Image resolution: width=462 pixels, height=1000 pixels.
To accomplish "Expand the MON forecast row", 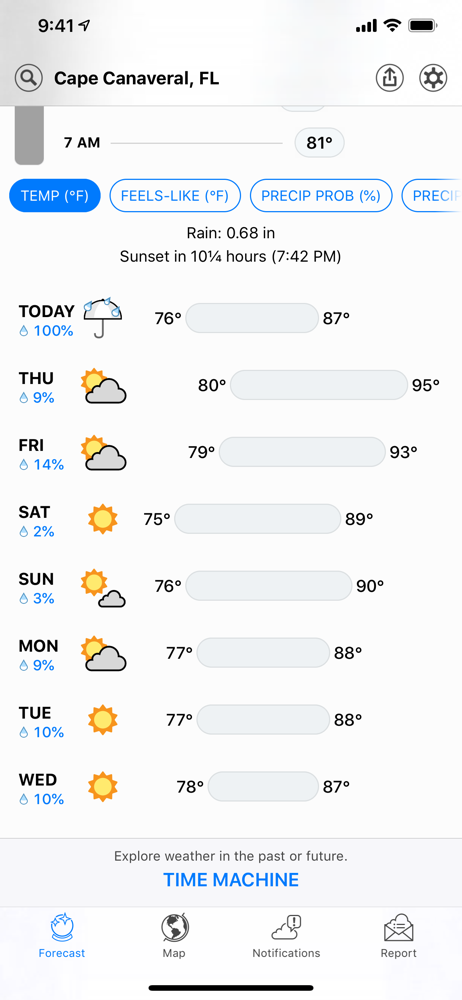I will 231,653.
